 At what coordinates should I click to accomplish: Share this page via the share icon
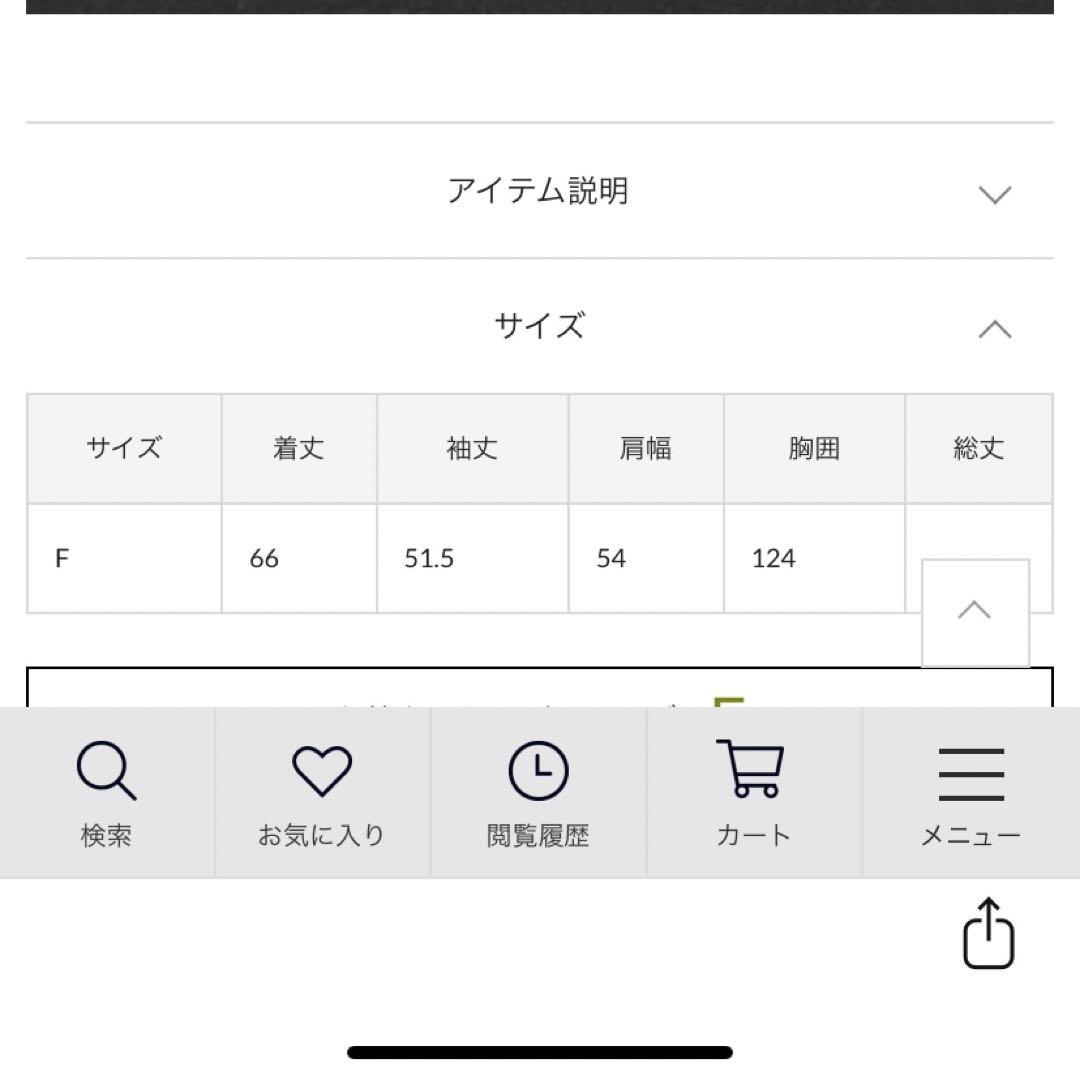pos(988,934)
